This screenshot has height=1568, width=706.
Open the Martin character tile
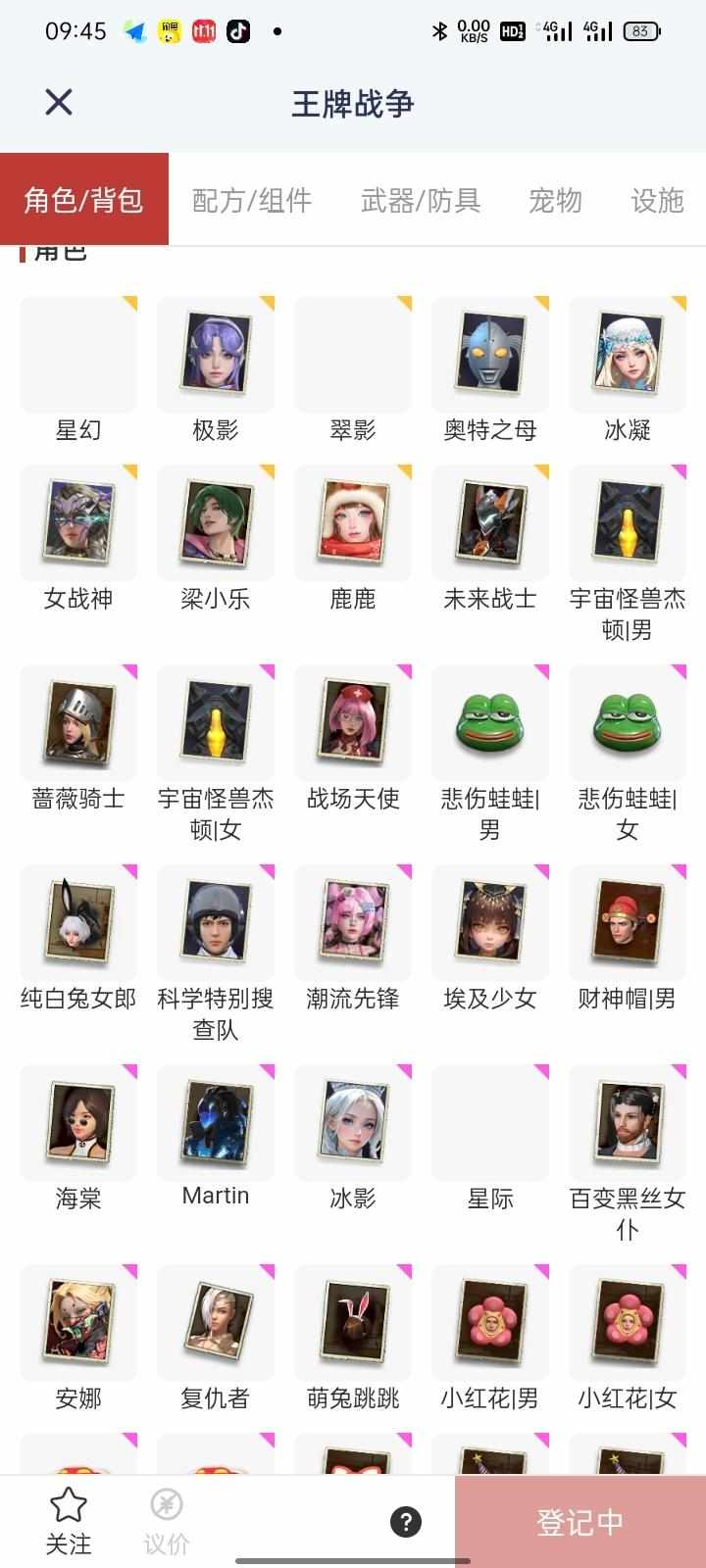[x=216, y=1123]
